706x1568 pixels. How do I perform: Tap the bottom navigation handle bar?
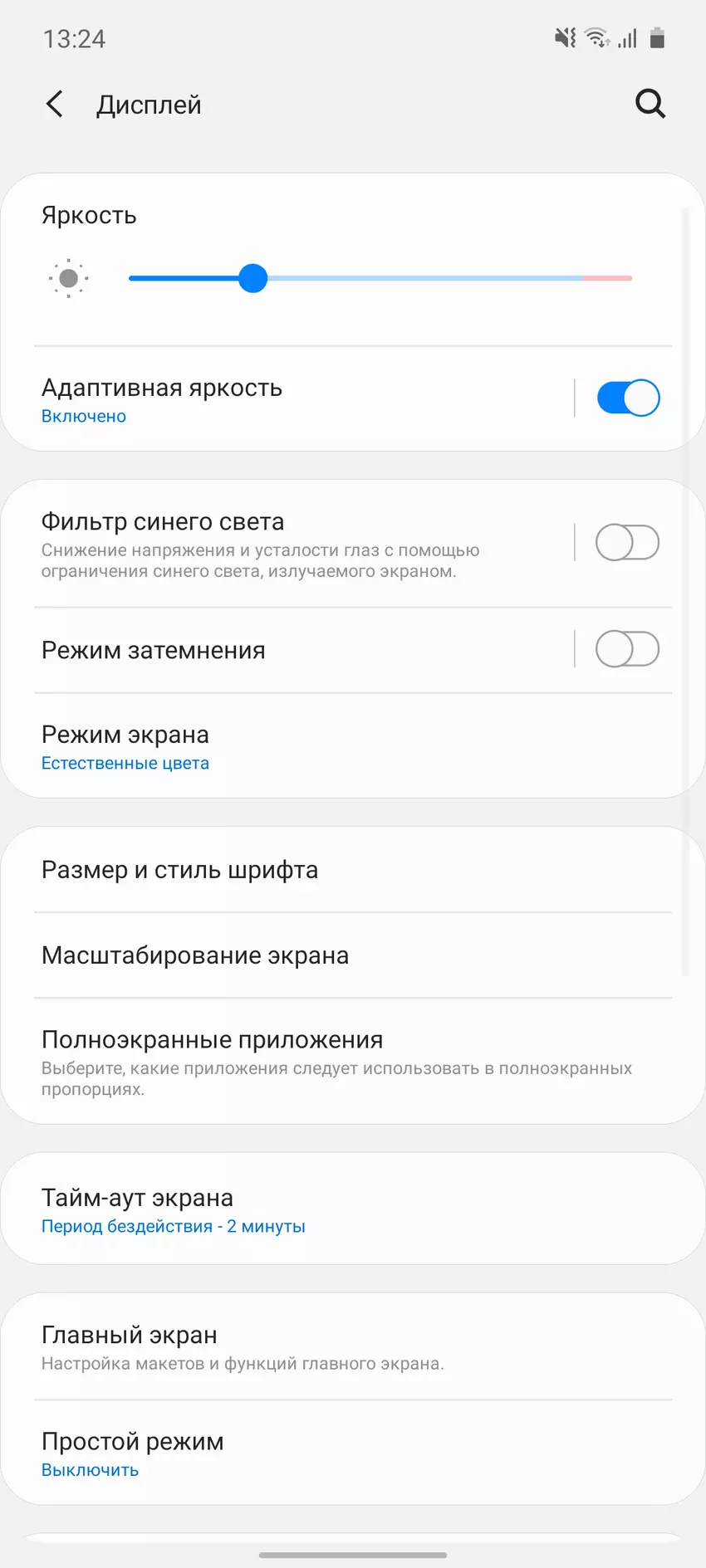pyautogui.click(x=353, y=1554)
